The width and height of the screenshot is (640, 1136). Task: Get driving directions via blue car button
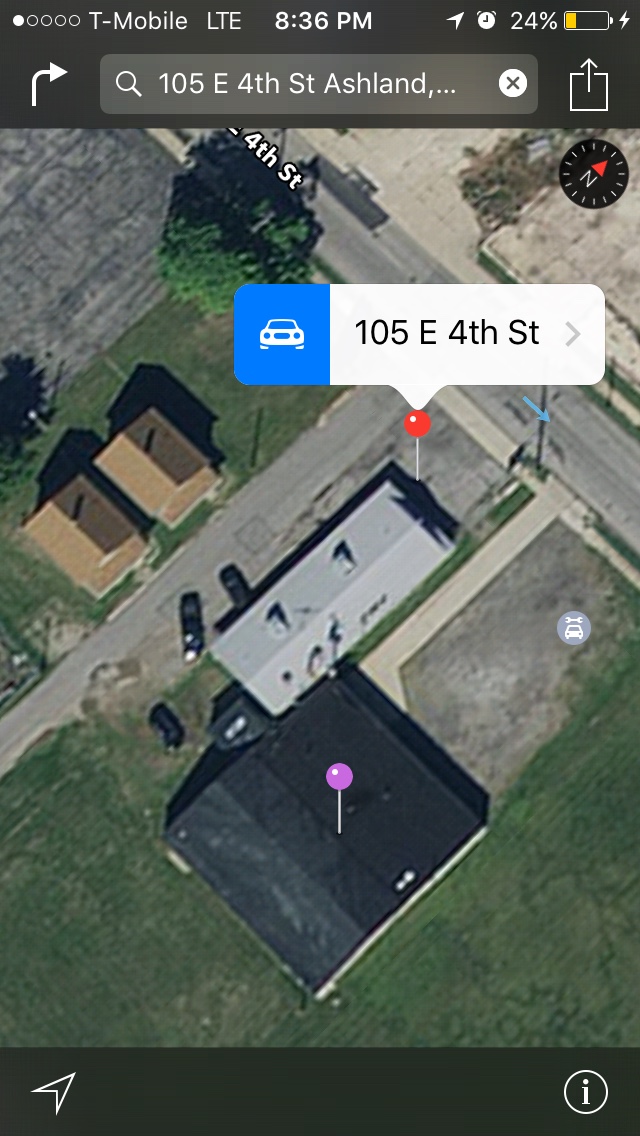coord(282,334)
